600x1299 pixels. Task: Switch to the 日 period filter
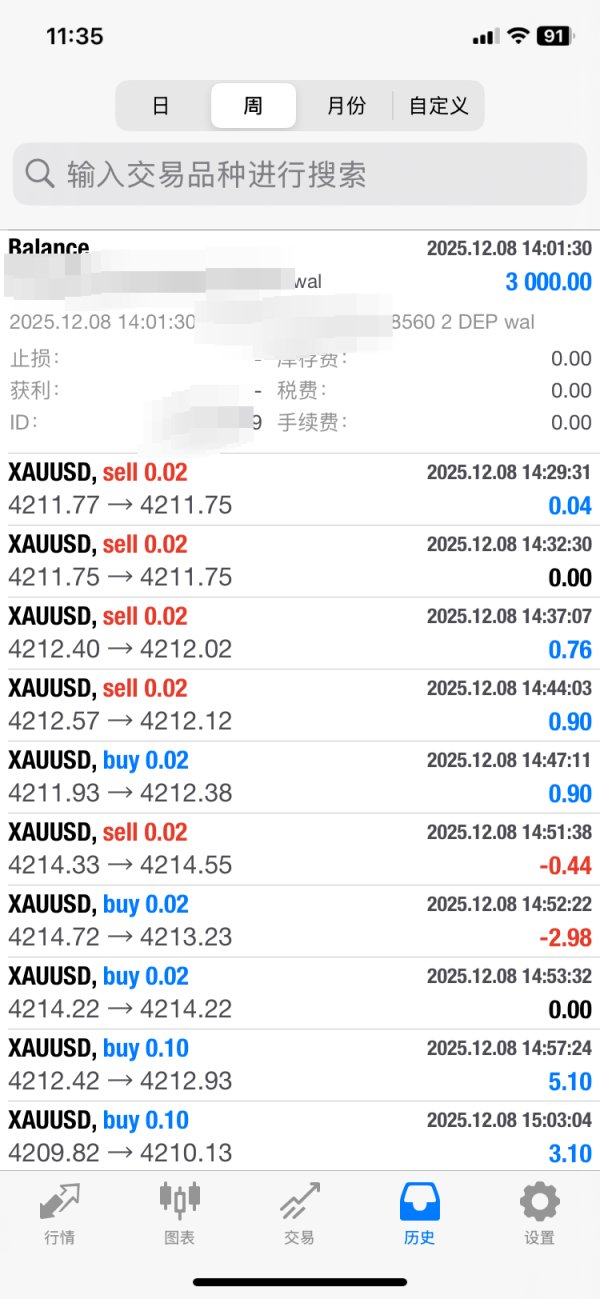(x=161, y=106)
